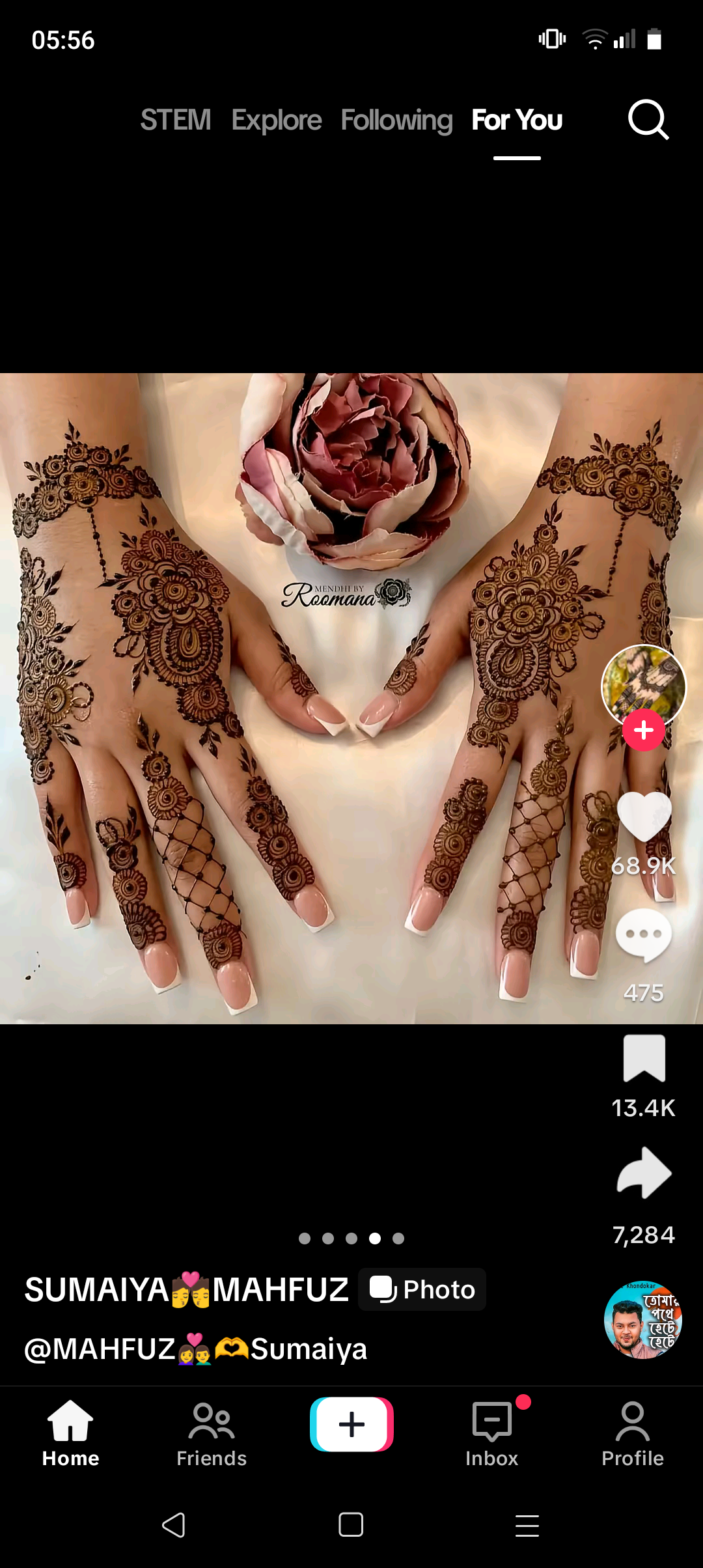This screenshot has height=1568, width=703.
Task: Bookmark this post to favorites
Action: pyautogui.click(x=644, y=1058)
